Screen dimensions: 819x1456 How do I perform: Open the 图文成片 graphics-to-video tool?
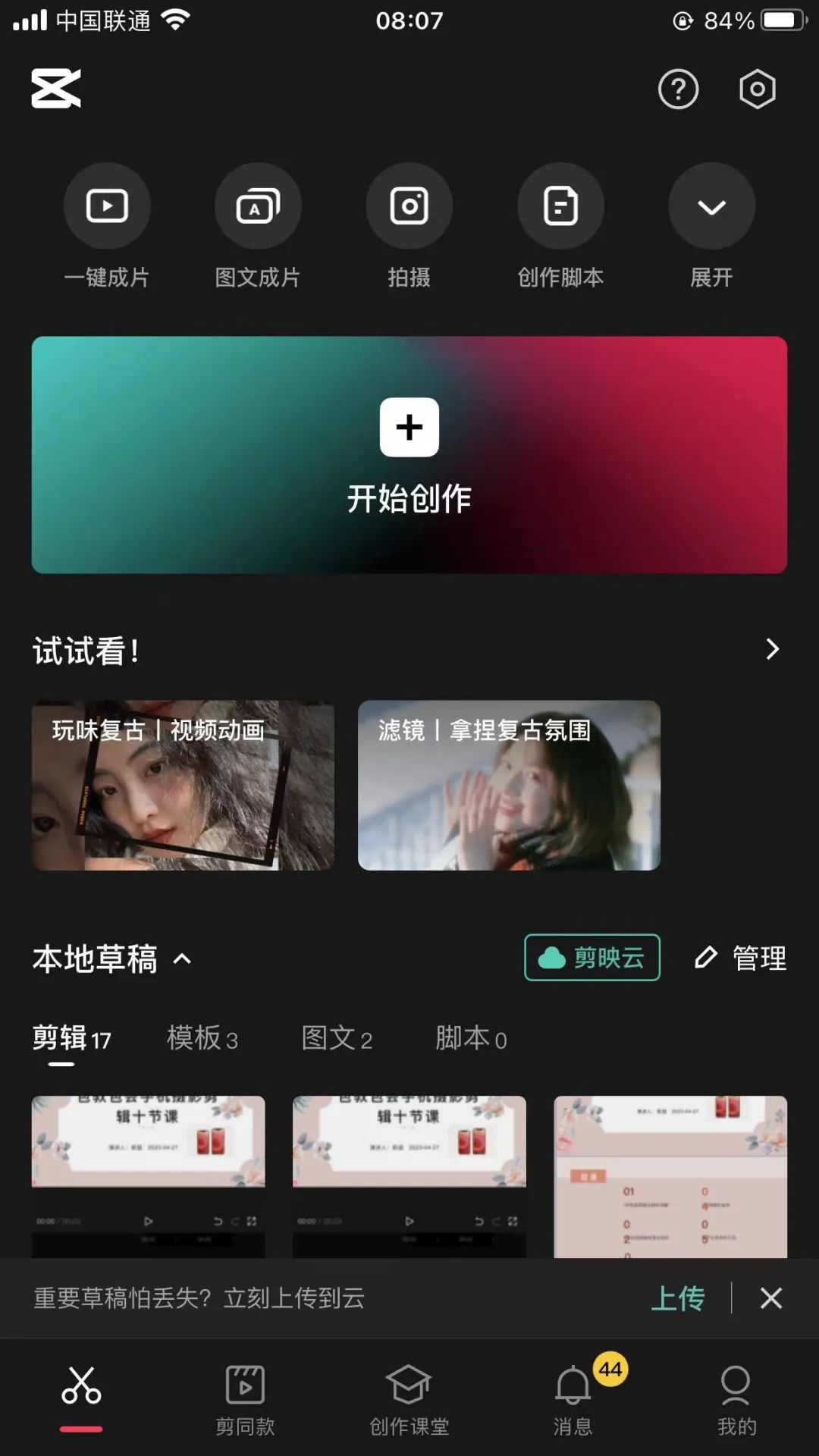point(258,205)
